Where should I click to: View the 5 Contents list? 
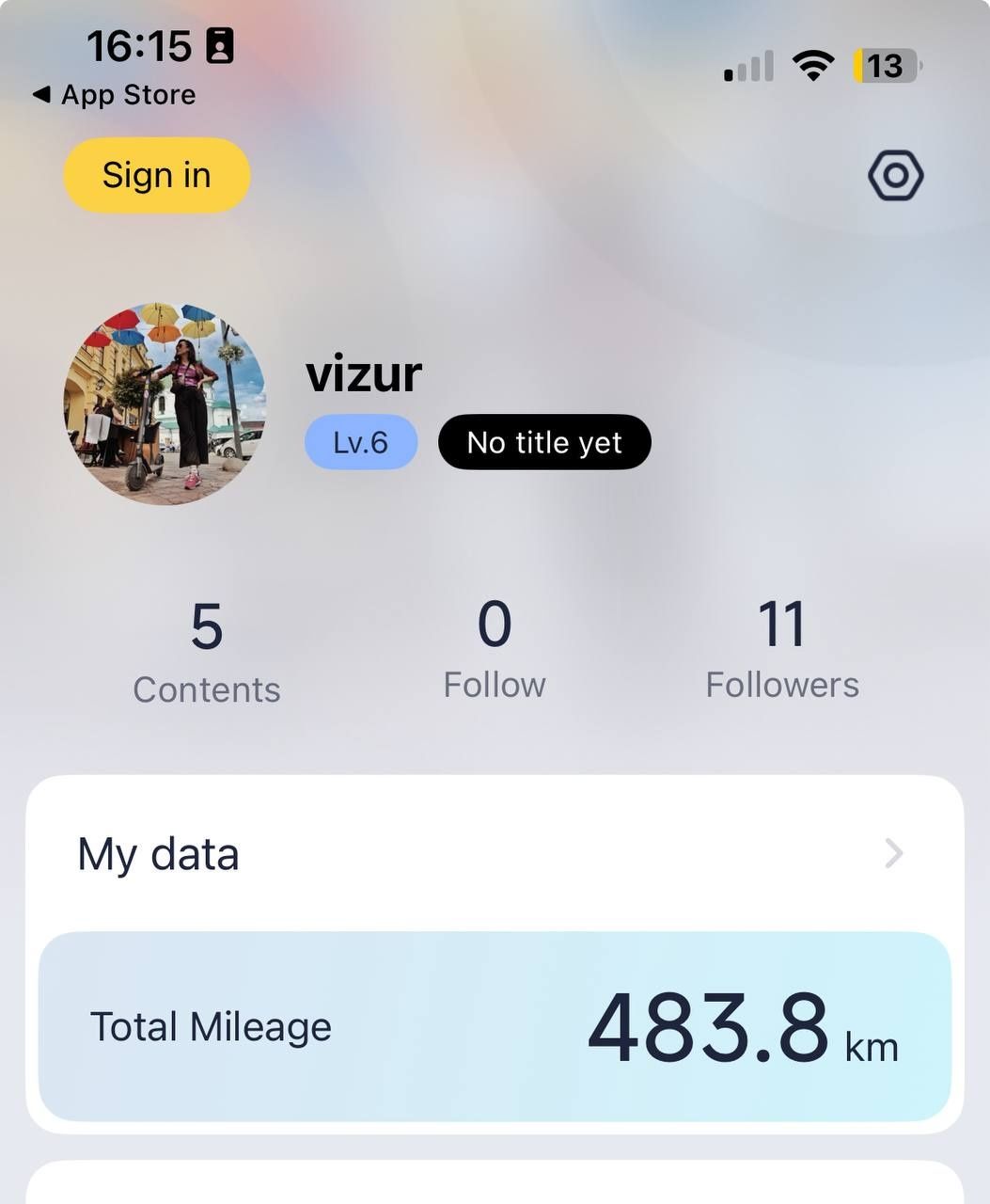[207, 652]
